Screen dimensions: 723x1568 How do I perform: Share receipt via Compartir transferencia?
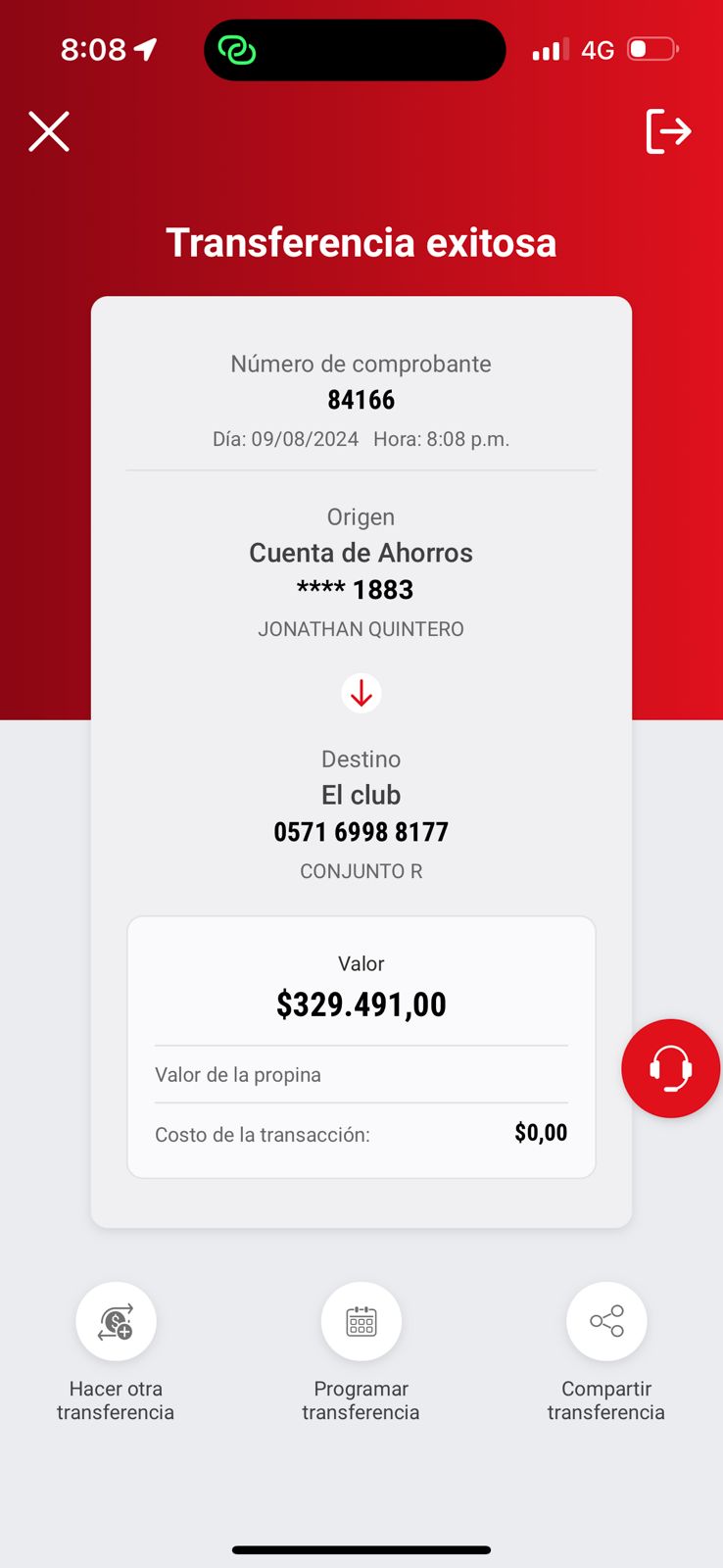click(606, 1322)
